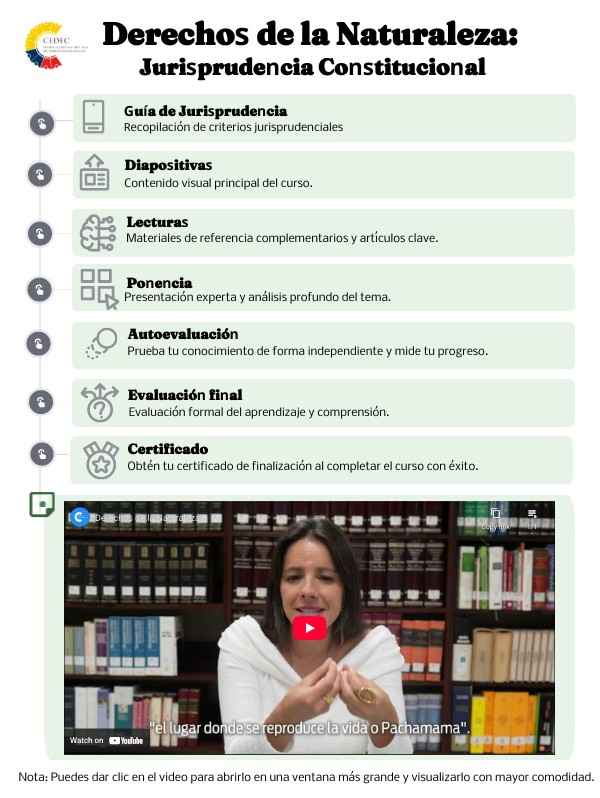Tap Watch on YouTube
This screenshot has width=600, height=798.
[106, 740]
